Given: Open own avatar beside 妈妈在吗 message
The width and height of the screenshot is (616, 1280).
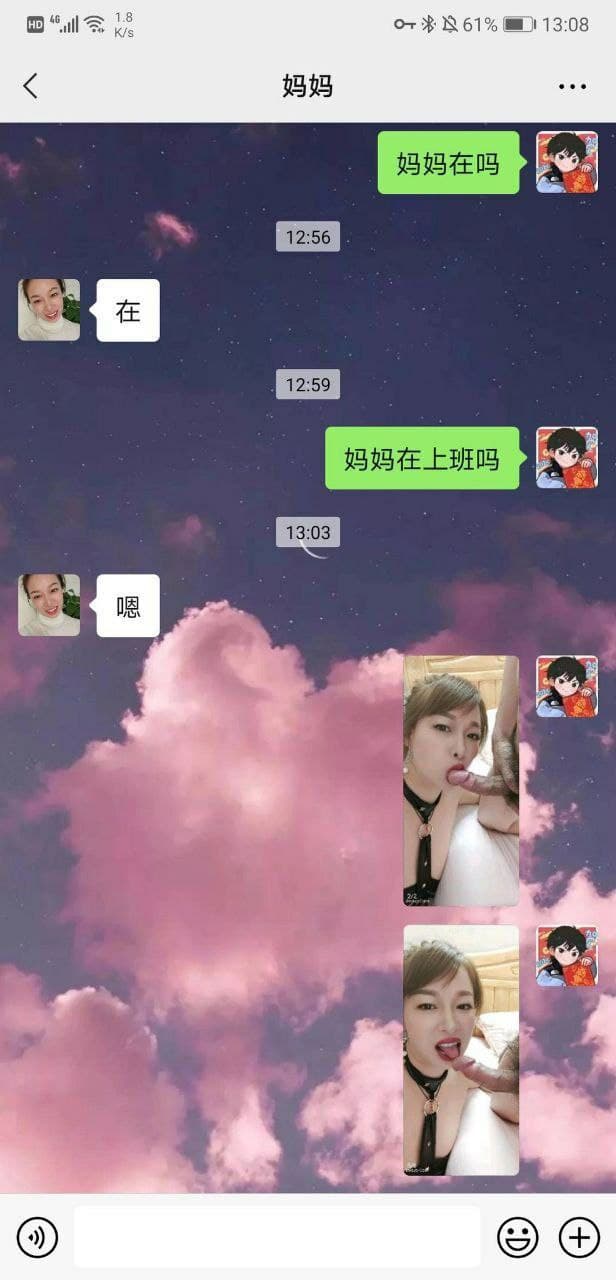Looking at the screenshot, I should click(x=567, y=162).
